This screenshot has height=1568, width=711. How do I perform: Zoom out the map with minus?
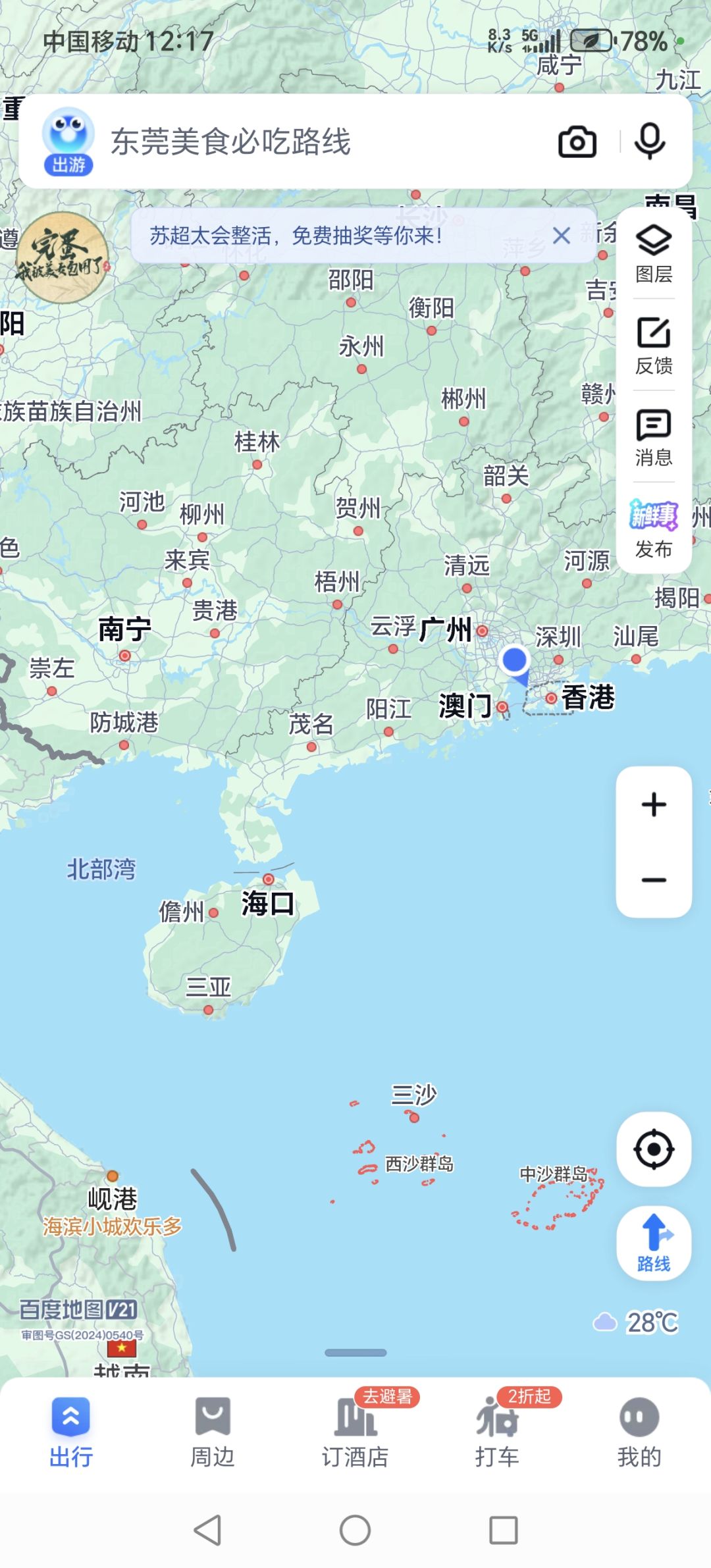pyautogui.click(x=654, y=880)
